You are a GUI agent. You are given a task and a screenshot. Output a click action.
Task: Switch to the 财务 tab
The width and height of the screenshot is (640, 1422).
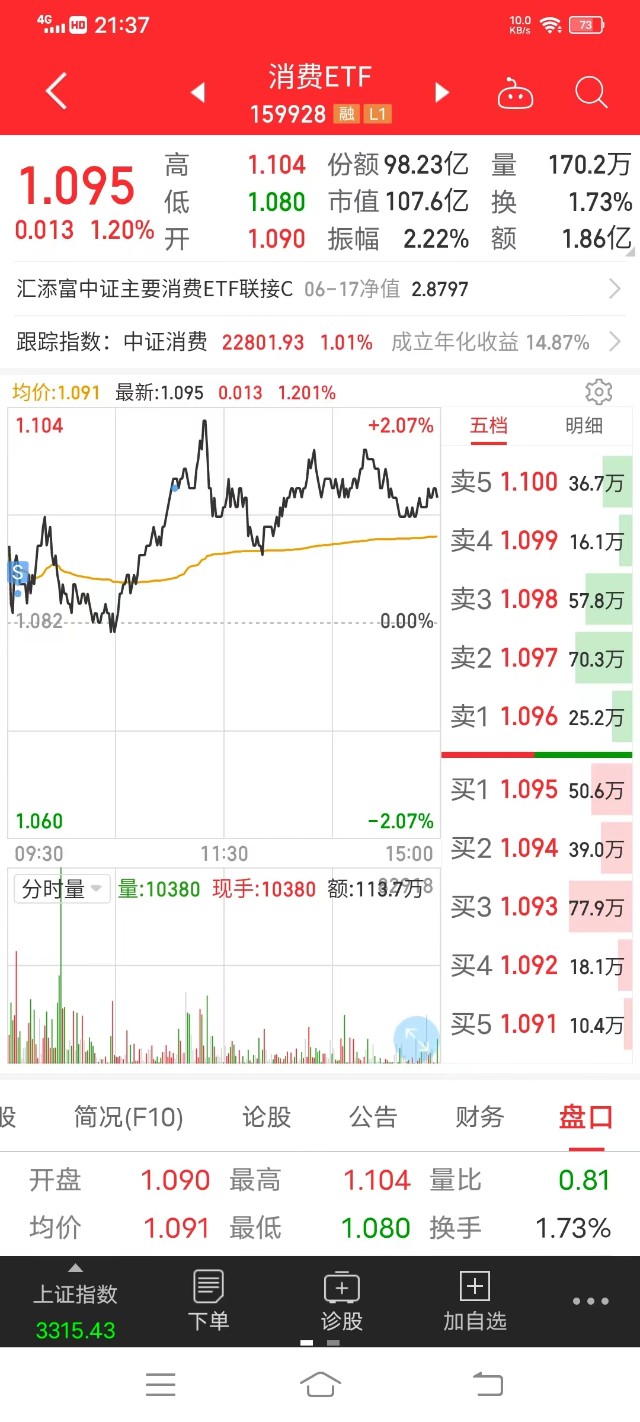pos(479,1117)
